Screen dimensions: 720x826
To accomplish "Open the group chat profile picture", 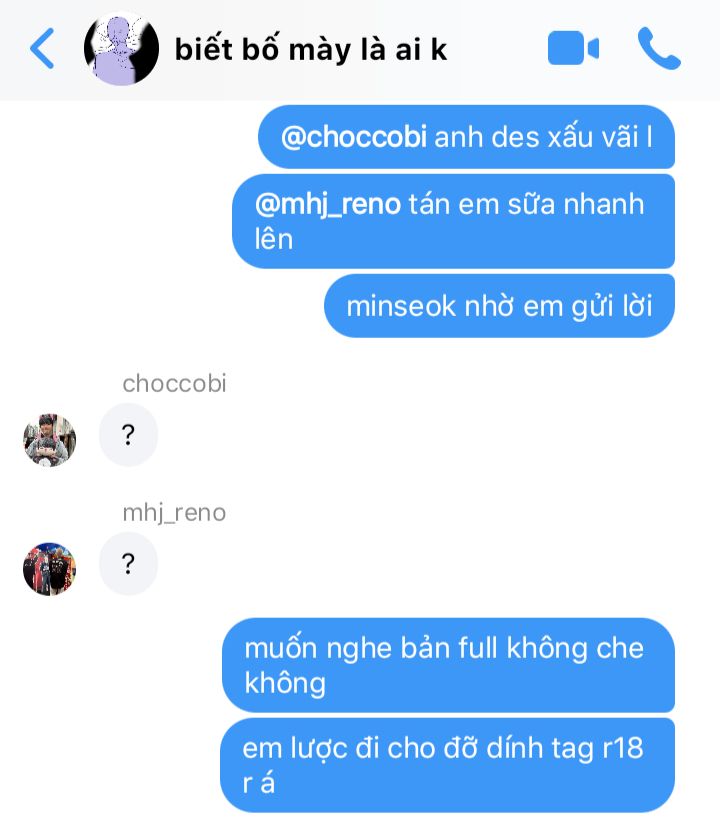I will [x=121, y=49].
